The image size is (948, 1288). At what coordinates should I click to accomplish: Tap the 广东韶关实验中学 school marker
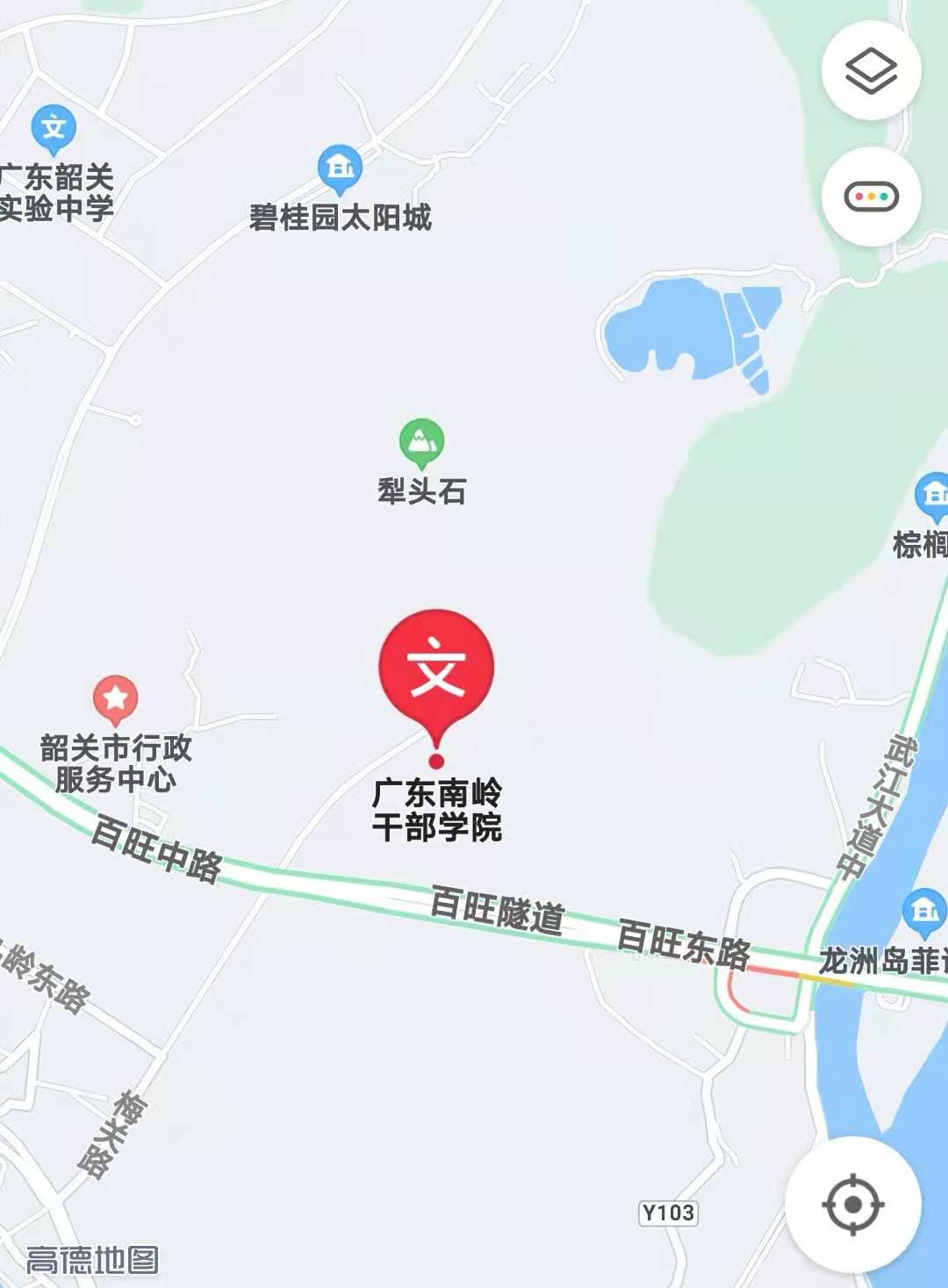click(x=54, y=129)
